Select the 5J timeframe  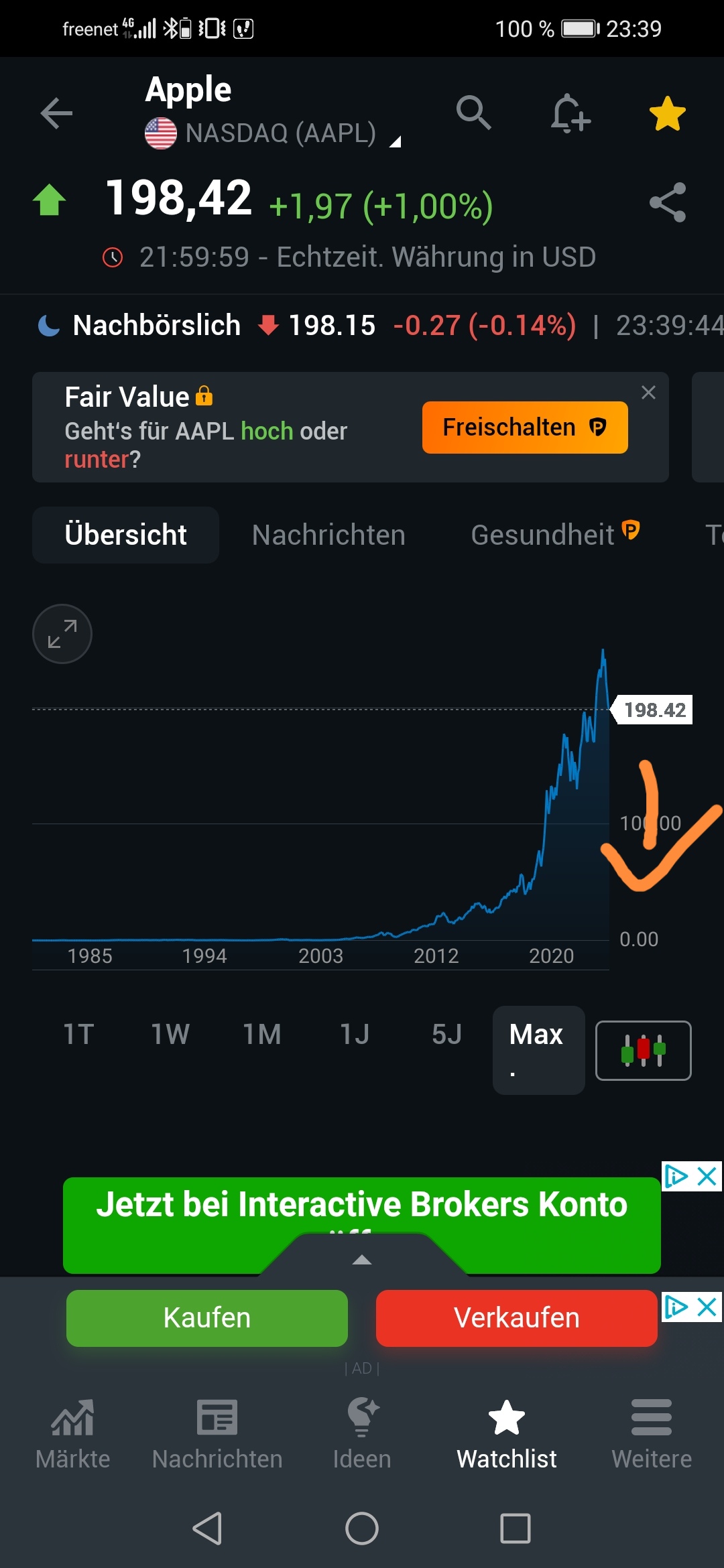click(444, 1033)
